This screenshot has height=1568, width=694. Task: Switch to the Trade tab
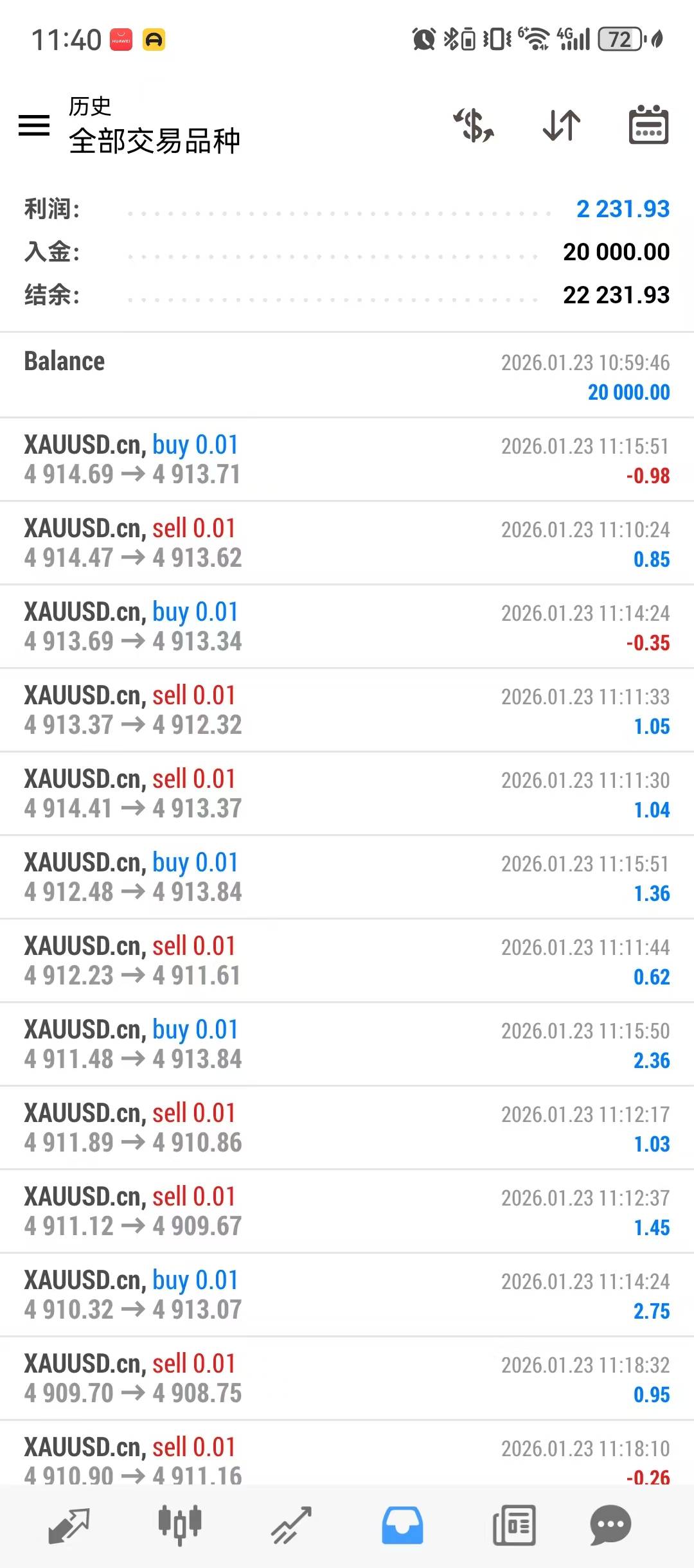pos(291,1524)
